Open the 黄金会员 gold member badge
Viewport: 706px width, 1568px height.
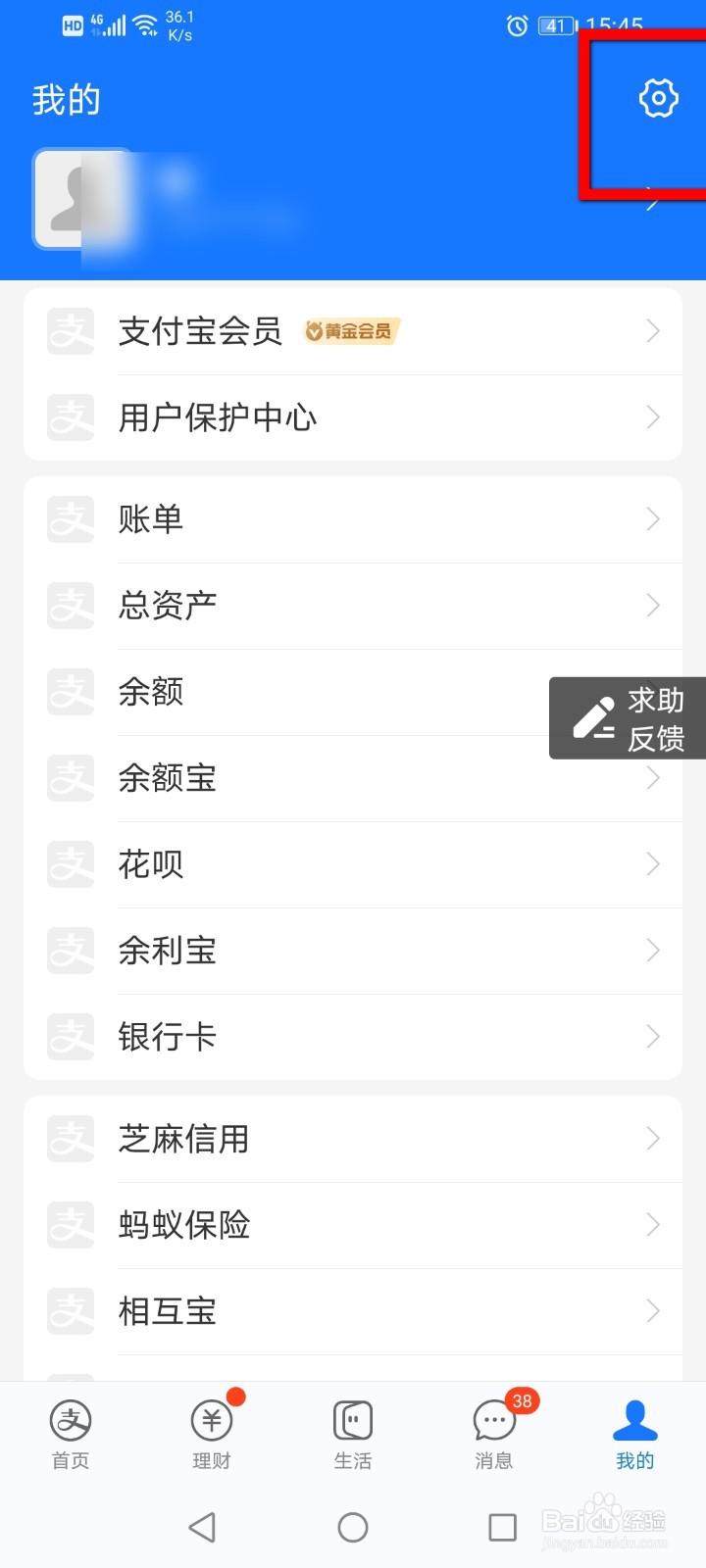point(350,331)
